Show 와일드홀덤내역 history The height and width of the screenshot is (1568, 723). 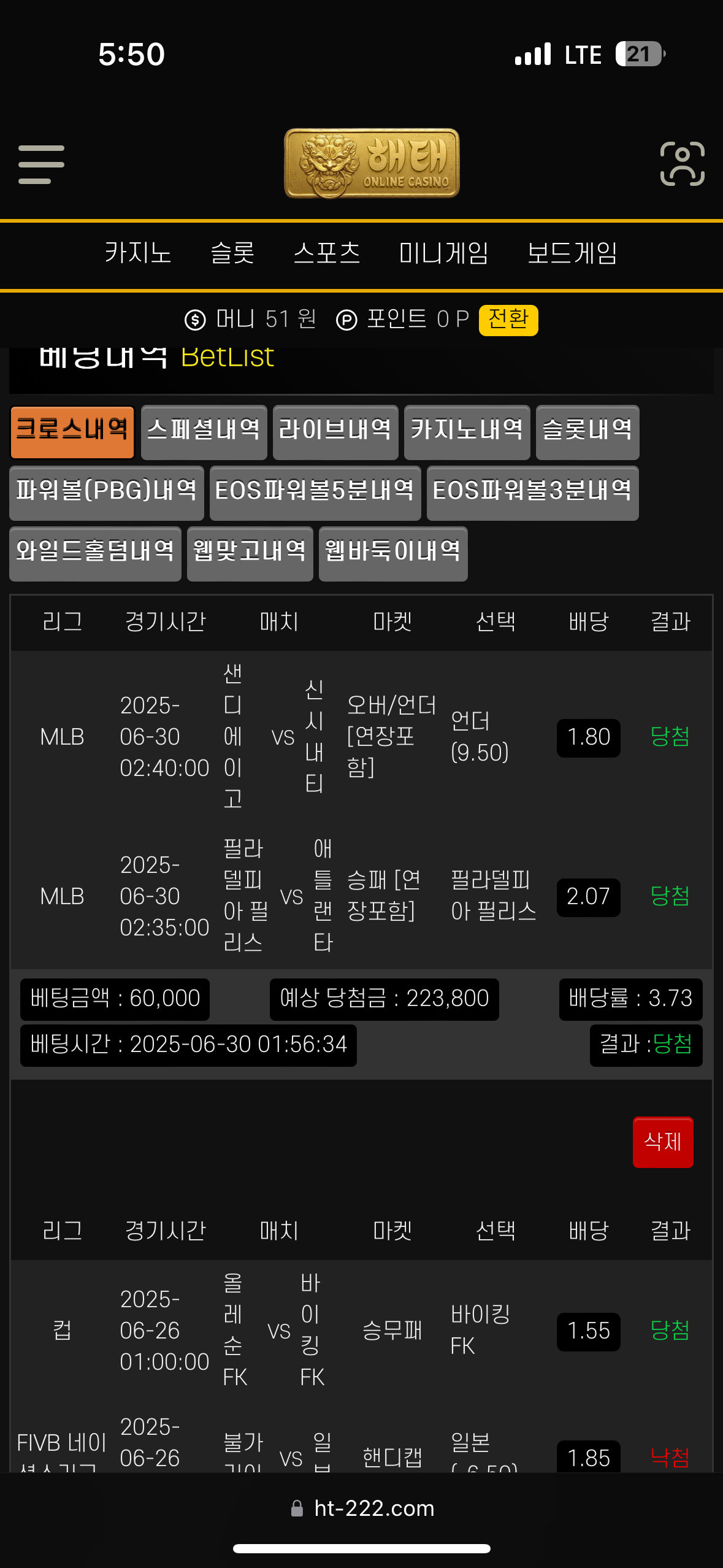click(95, 553)
